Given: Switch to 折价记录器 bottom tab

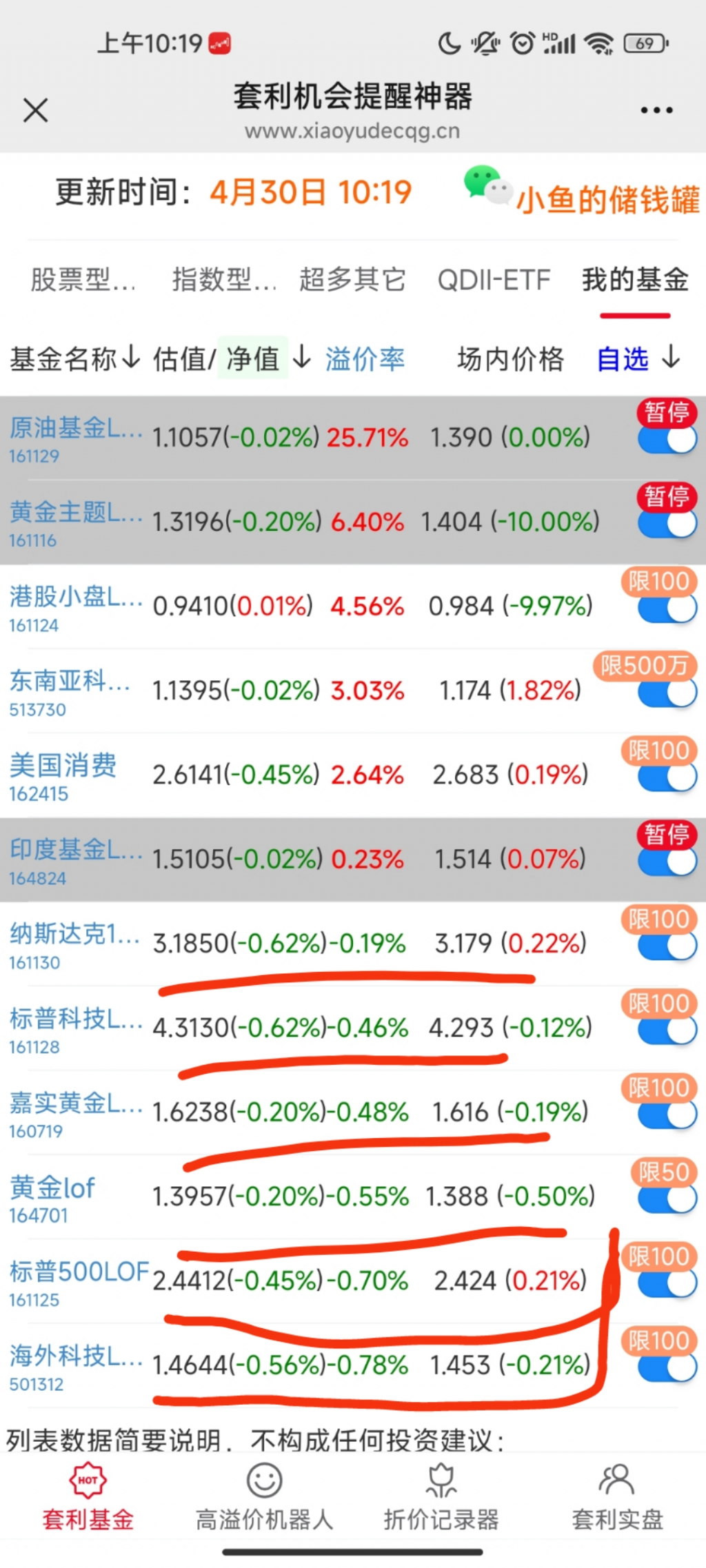Looking at the screenshot, I should click(441, 1497).
